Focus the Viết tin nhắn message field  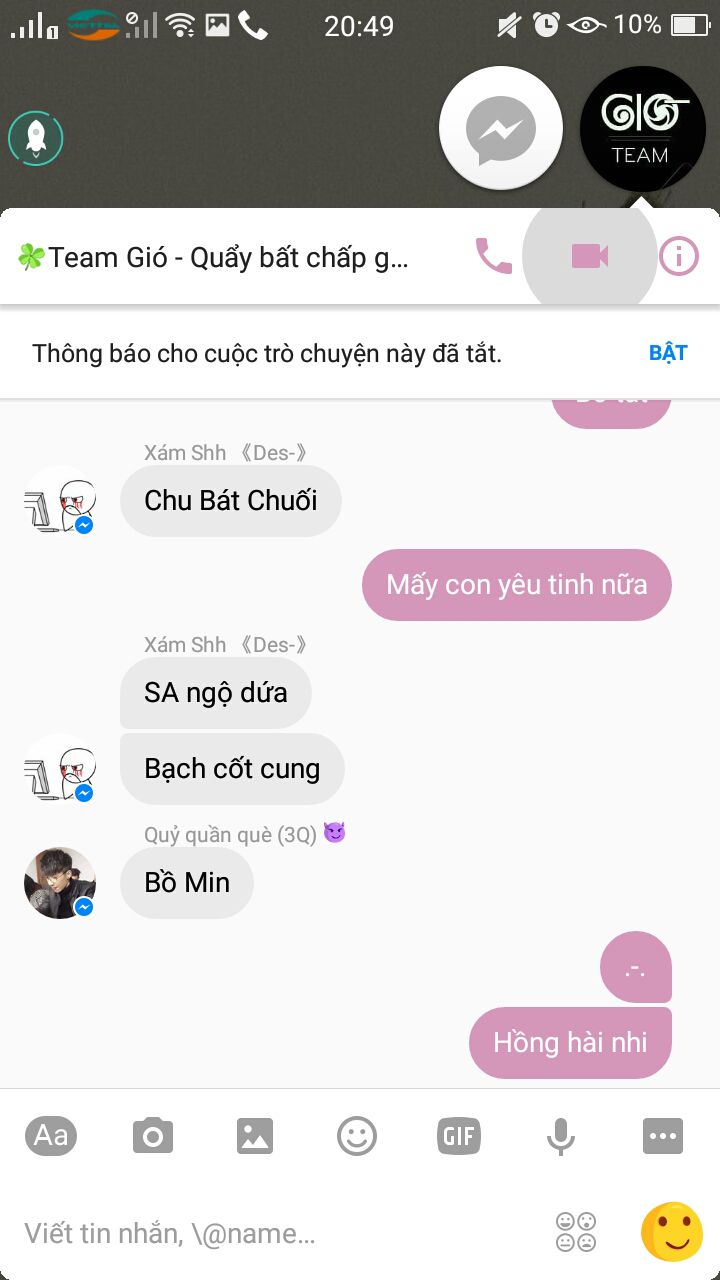click(280, 1234)
